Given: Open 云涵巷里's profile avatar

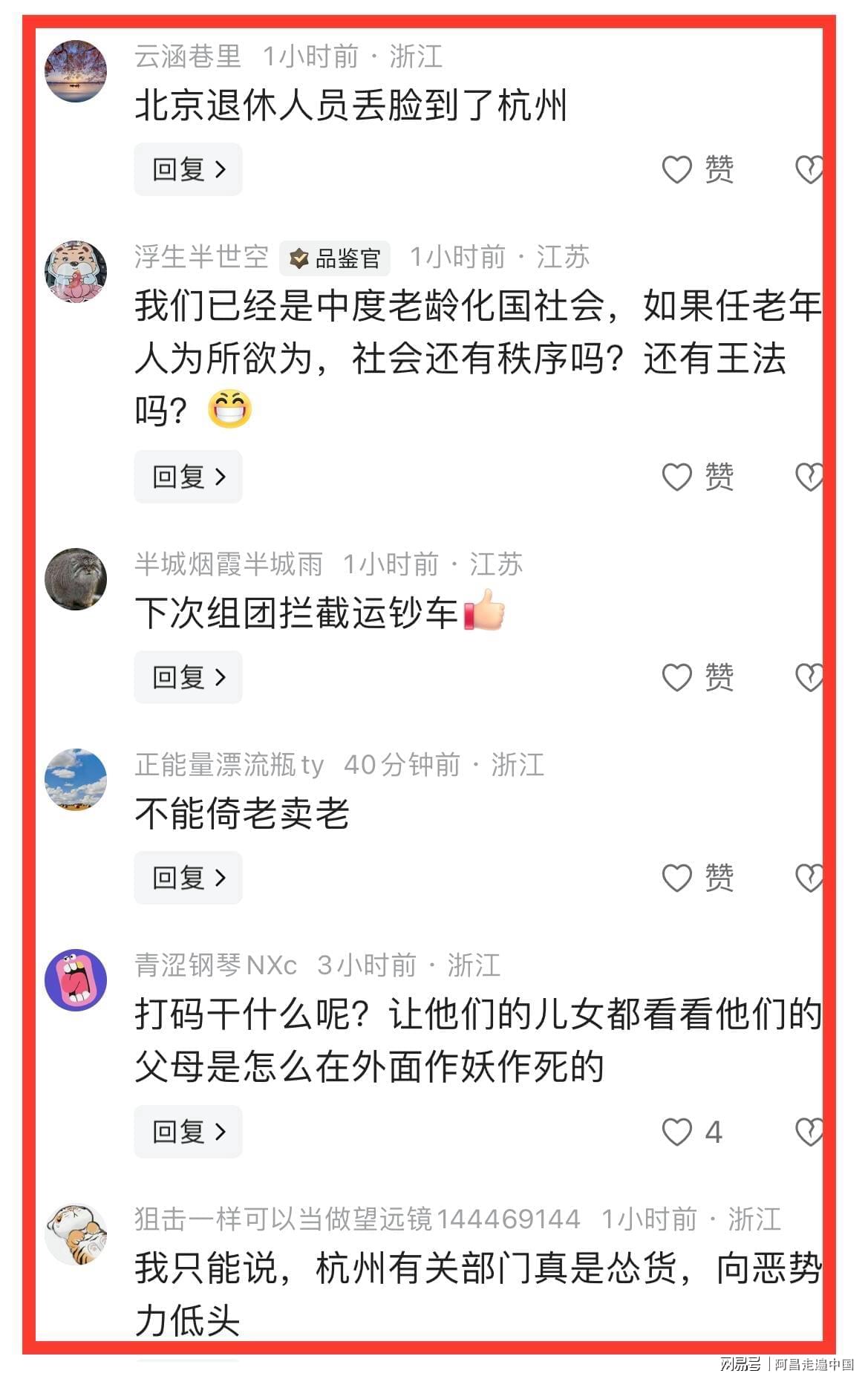Looking at the screenshot, I should [x=76, y=71].
